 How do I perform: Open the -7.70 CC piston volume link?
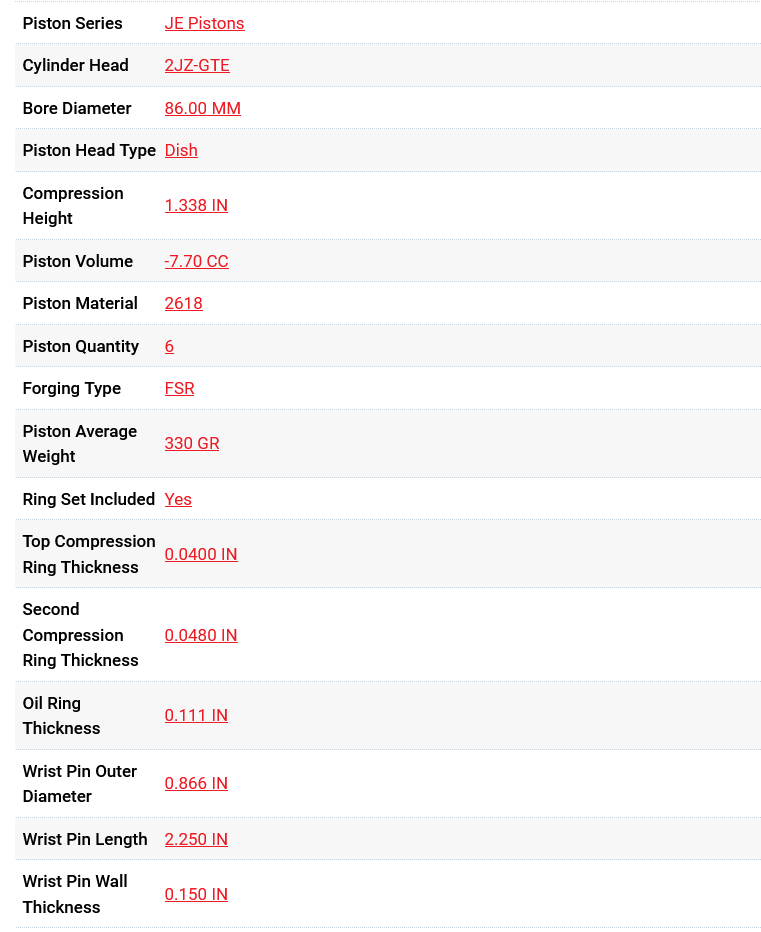click(x=196, y=261)
